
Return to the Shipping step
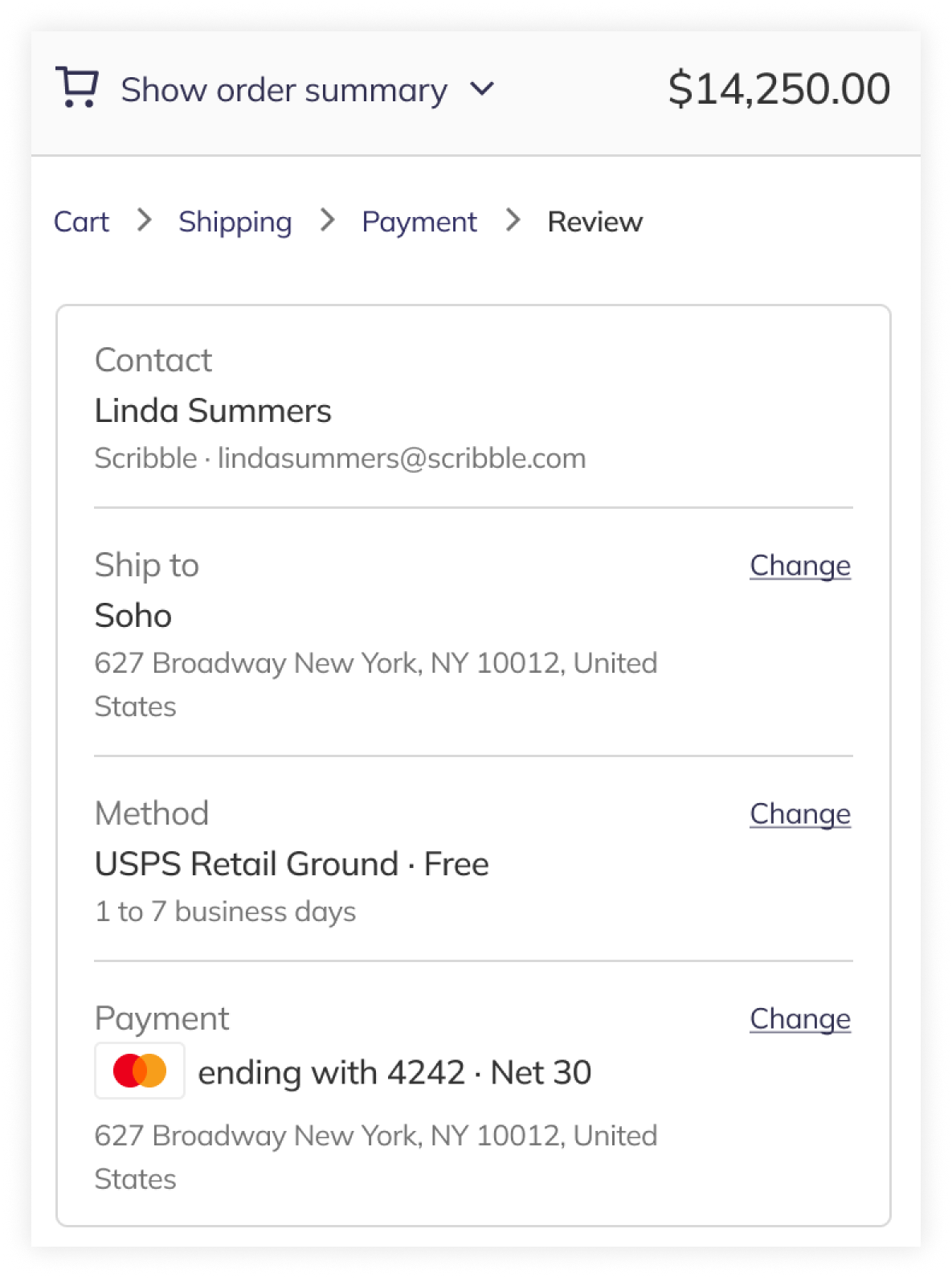point(235,222)
